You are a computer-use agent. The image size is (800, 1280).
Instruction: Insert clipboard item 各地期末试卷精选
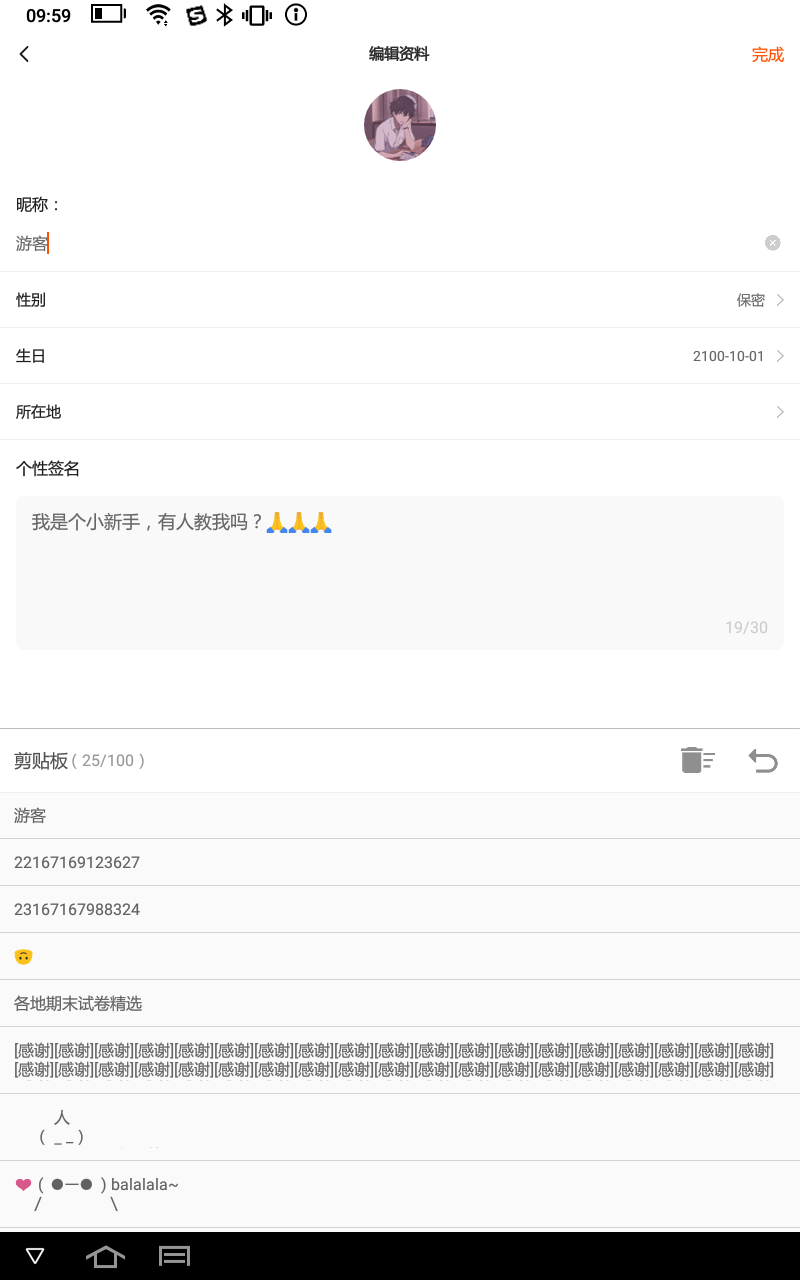tap(400, 1003)
